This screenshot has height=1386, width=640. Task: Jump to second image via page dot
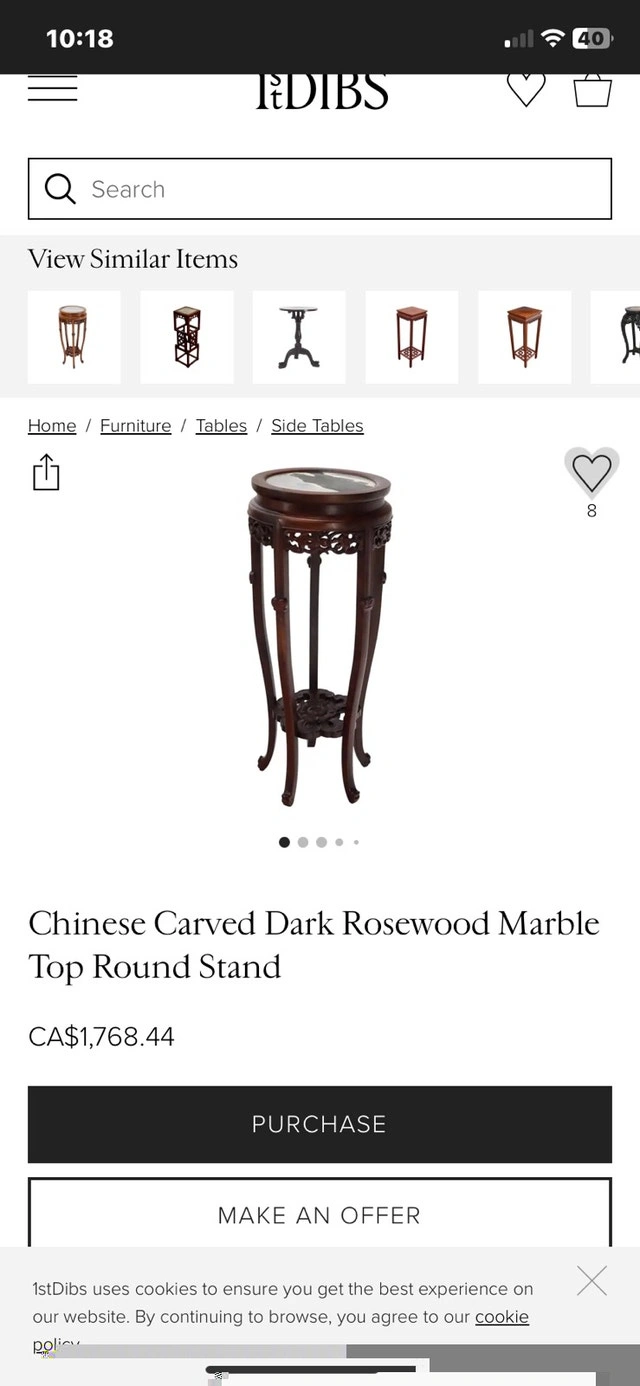tap(303, 842)
